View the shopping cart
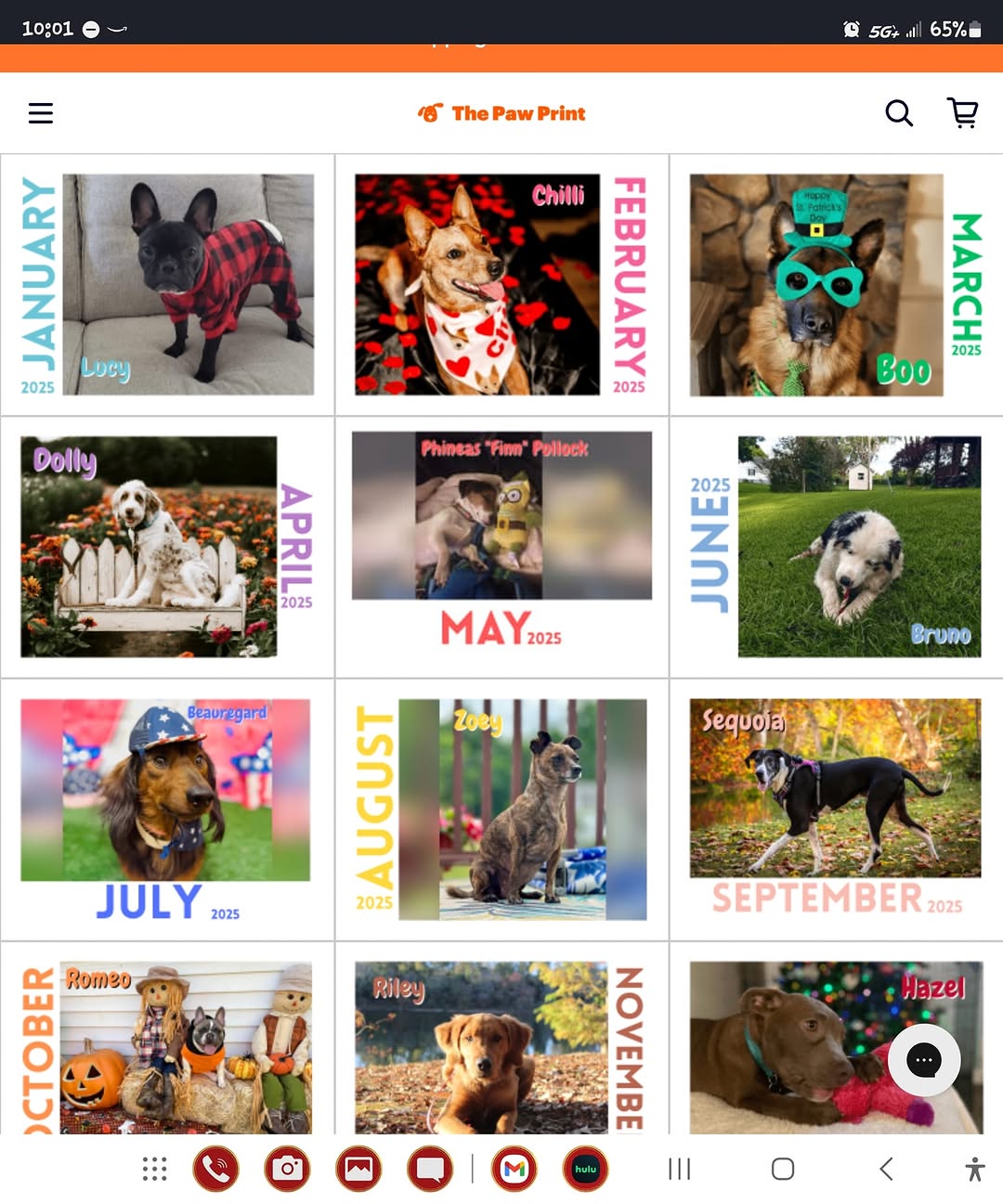Viewport: 1003px width, 1204px height. 963,113
